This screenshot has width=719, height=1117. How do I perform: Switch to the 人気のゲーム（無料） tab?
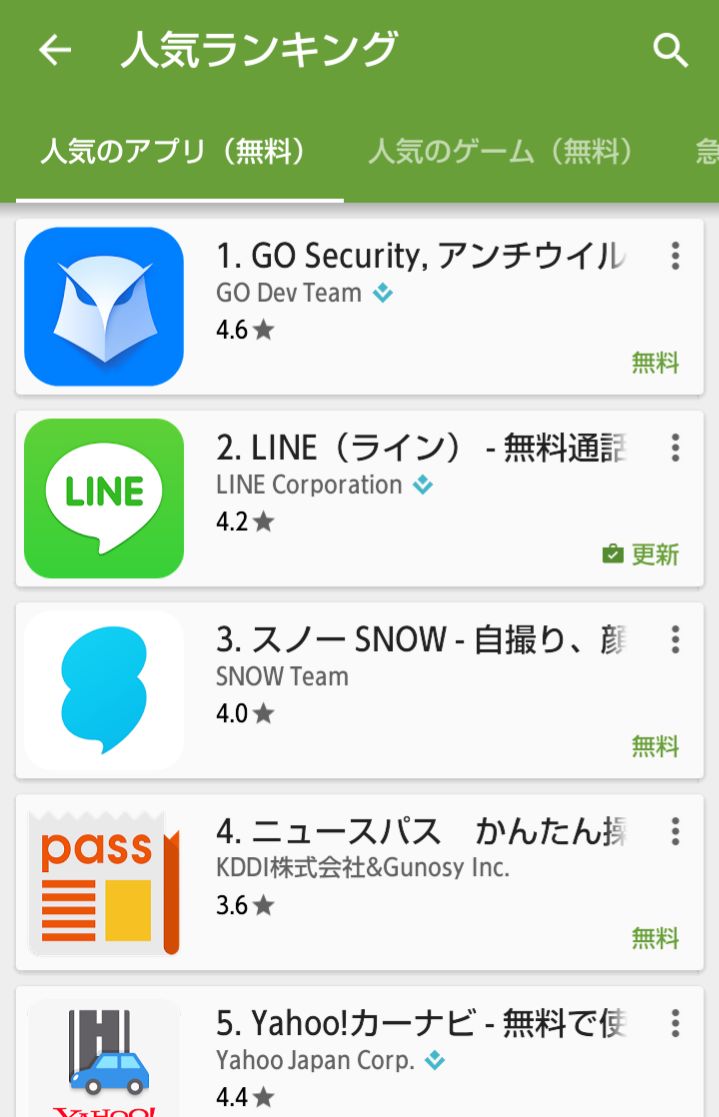point(501,152)
